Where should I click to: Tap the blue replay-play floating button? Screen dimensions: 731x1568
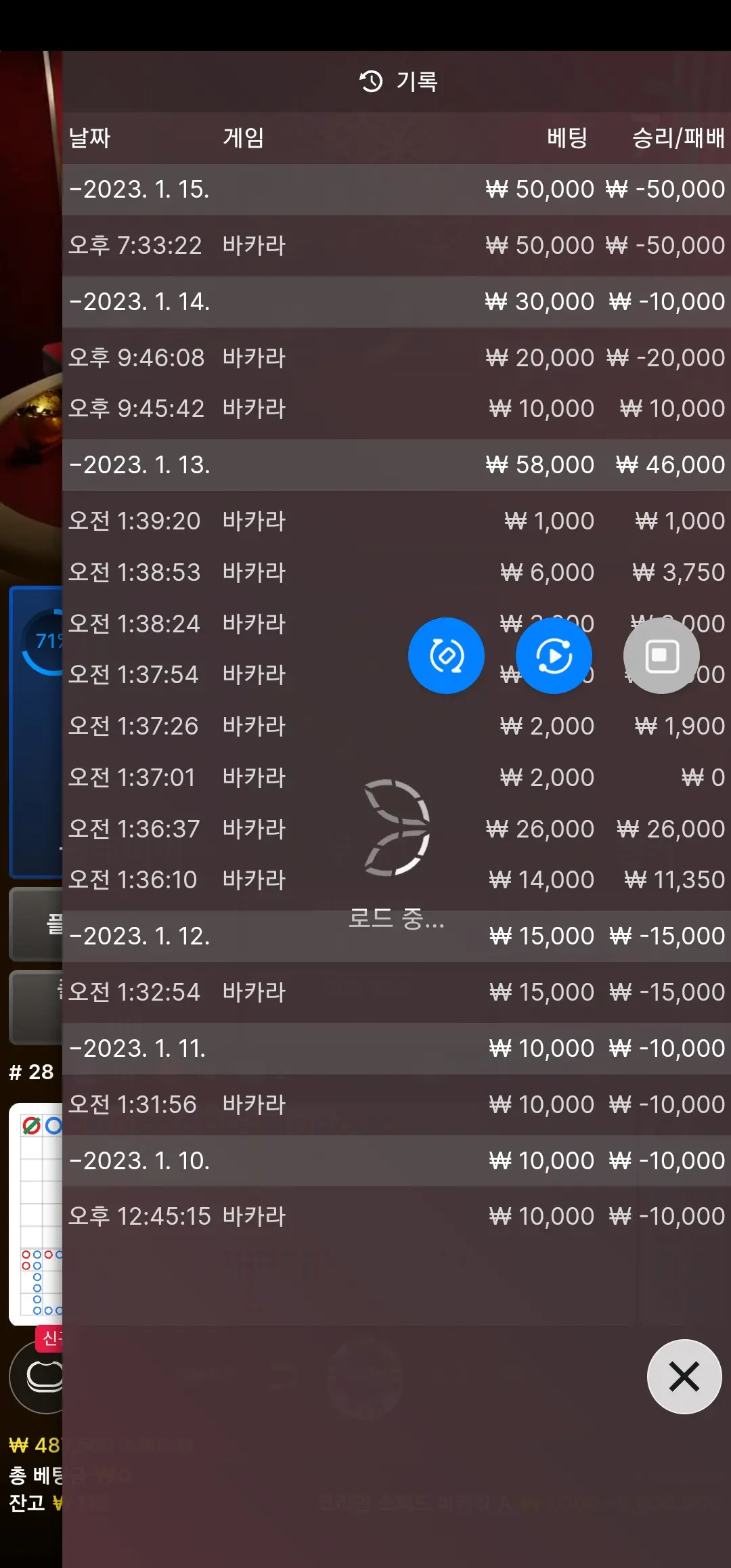554,655
